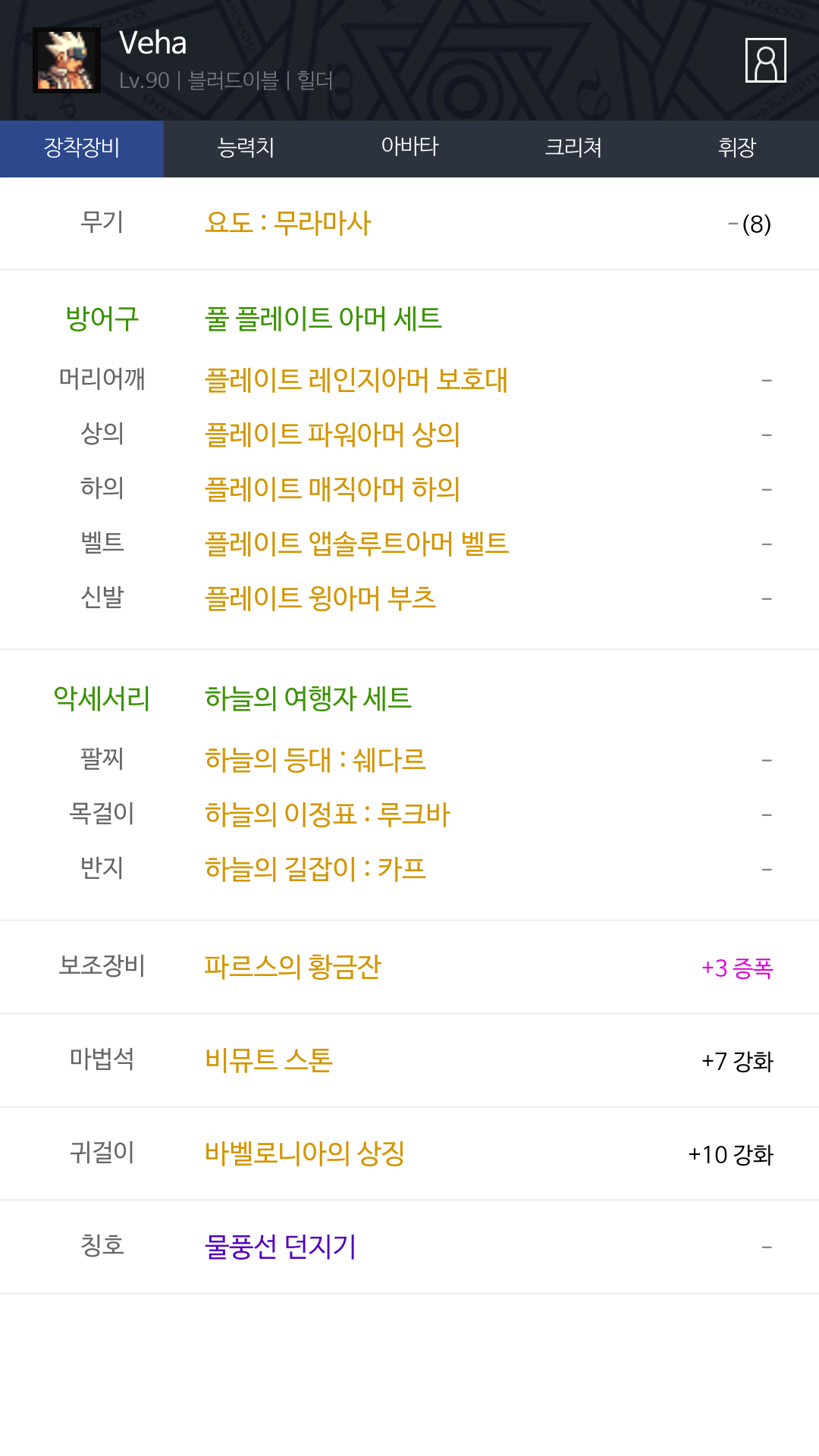
Task: Open the profile icon in the header
Action: click(765, 60)
